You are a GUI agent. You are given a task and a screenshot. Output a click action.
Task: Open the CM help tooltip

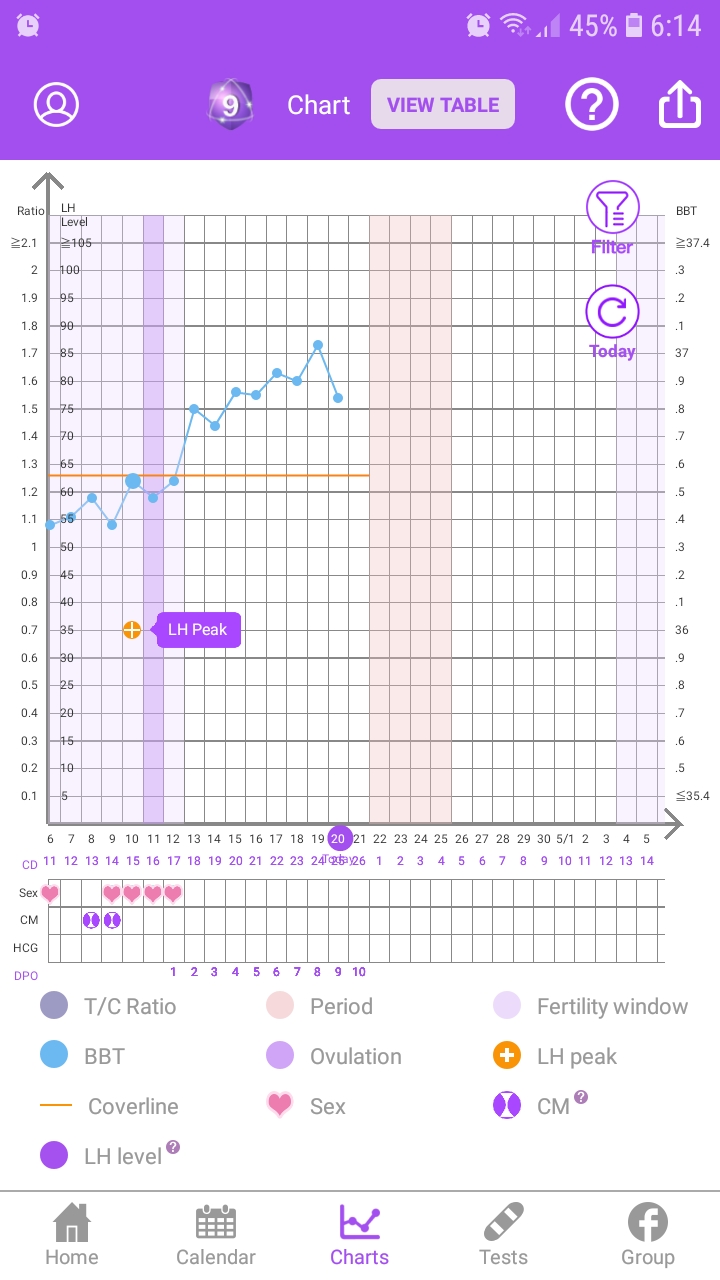coord(581,1097)
